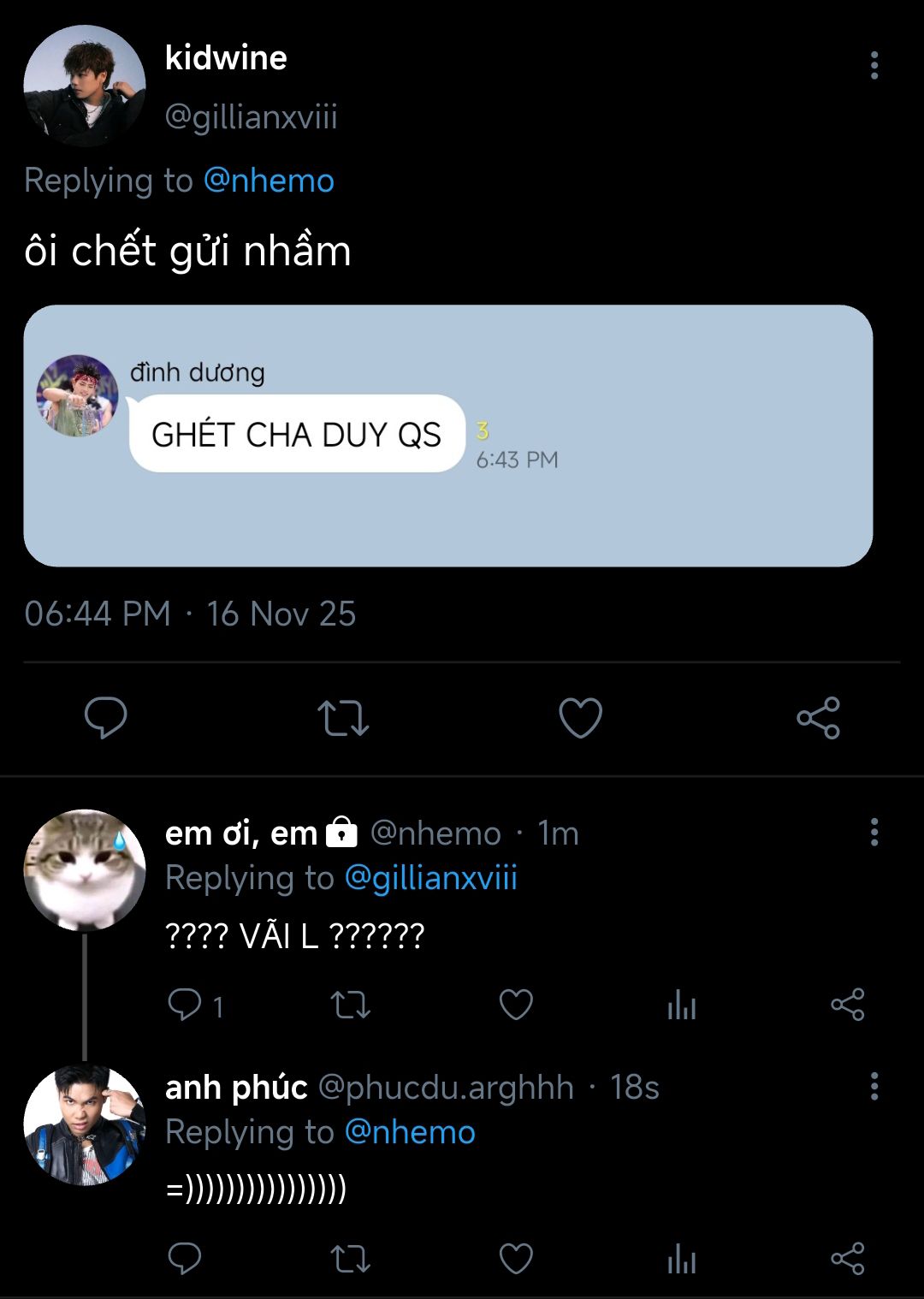Share anh phúc's reply
Viewport: 924px width, 1299px height.
(x=847, y=1259)
